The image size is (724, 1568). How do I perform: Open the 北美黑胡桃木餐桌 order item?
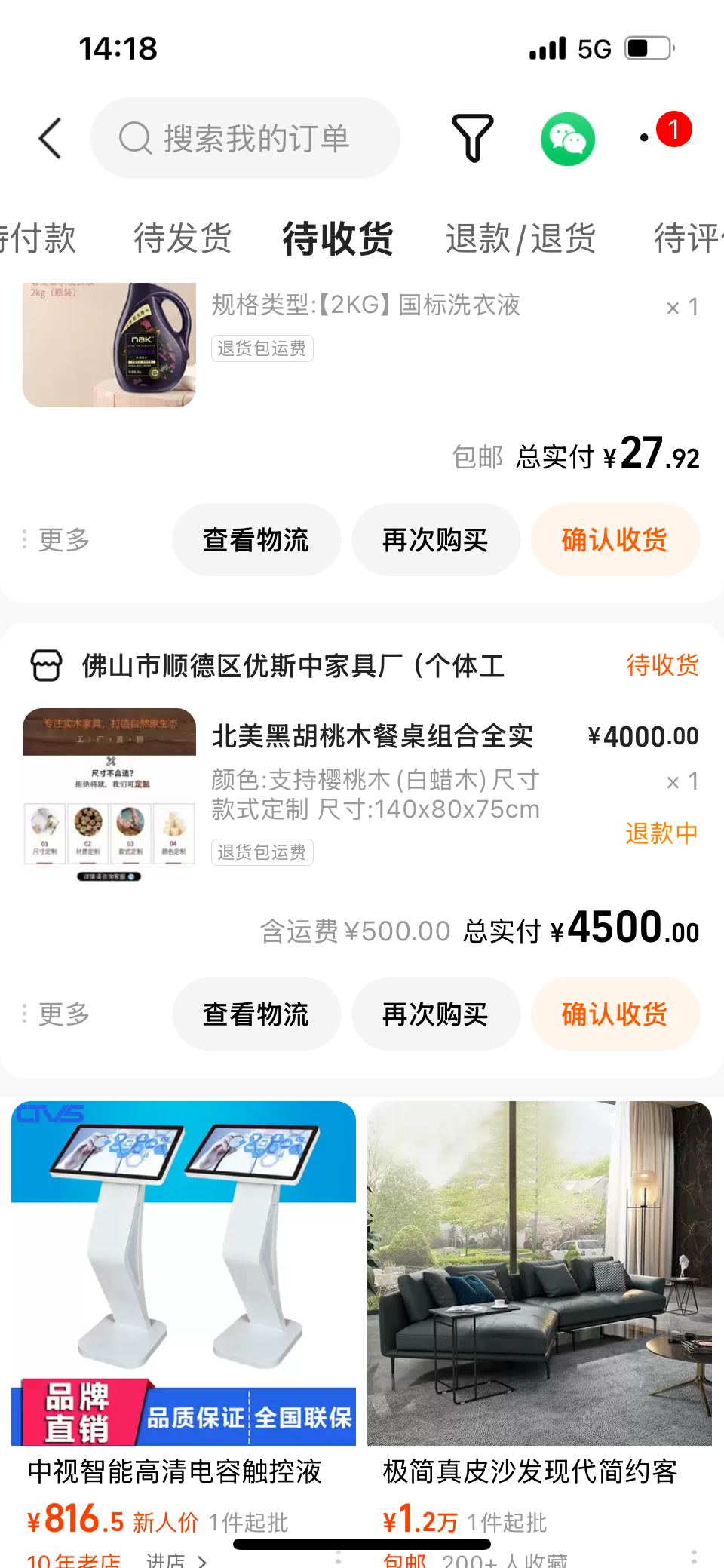tap(372, 736)
